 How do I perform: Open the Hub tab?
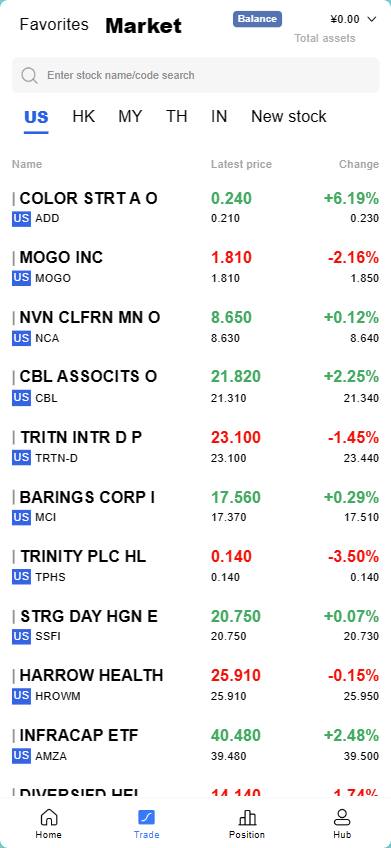click(342, 824)
